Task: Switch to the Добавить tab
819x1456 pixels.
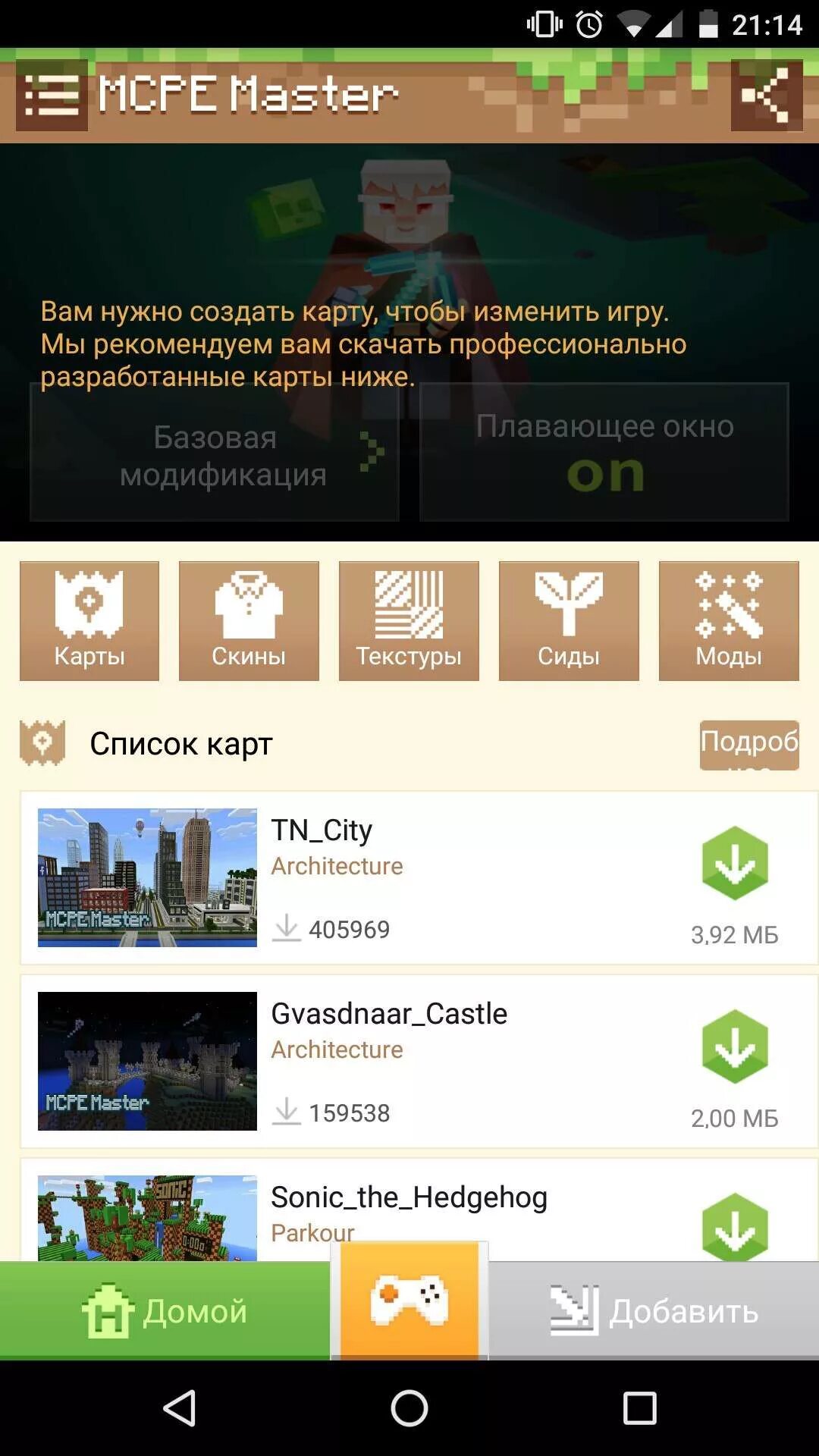Action: tap(654, 1310)
